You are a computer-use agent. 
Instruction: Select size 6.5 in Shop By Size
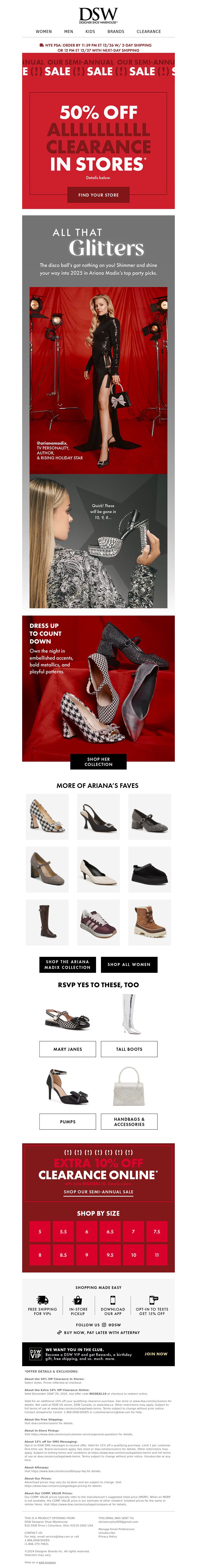110,1231
